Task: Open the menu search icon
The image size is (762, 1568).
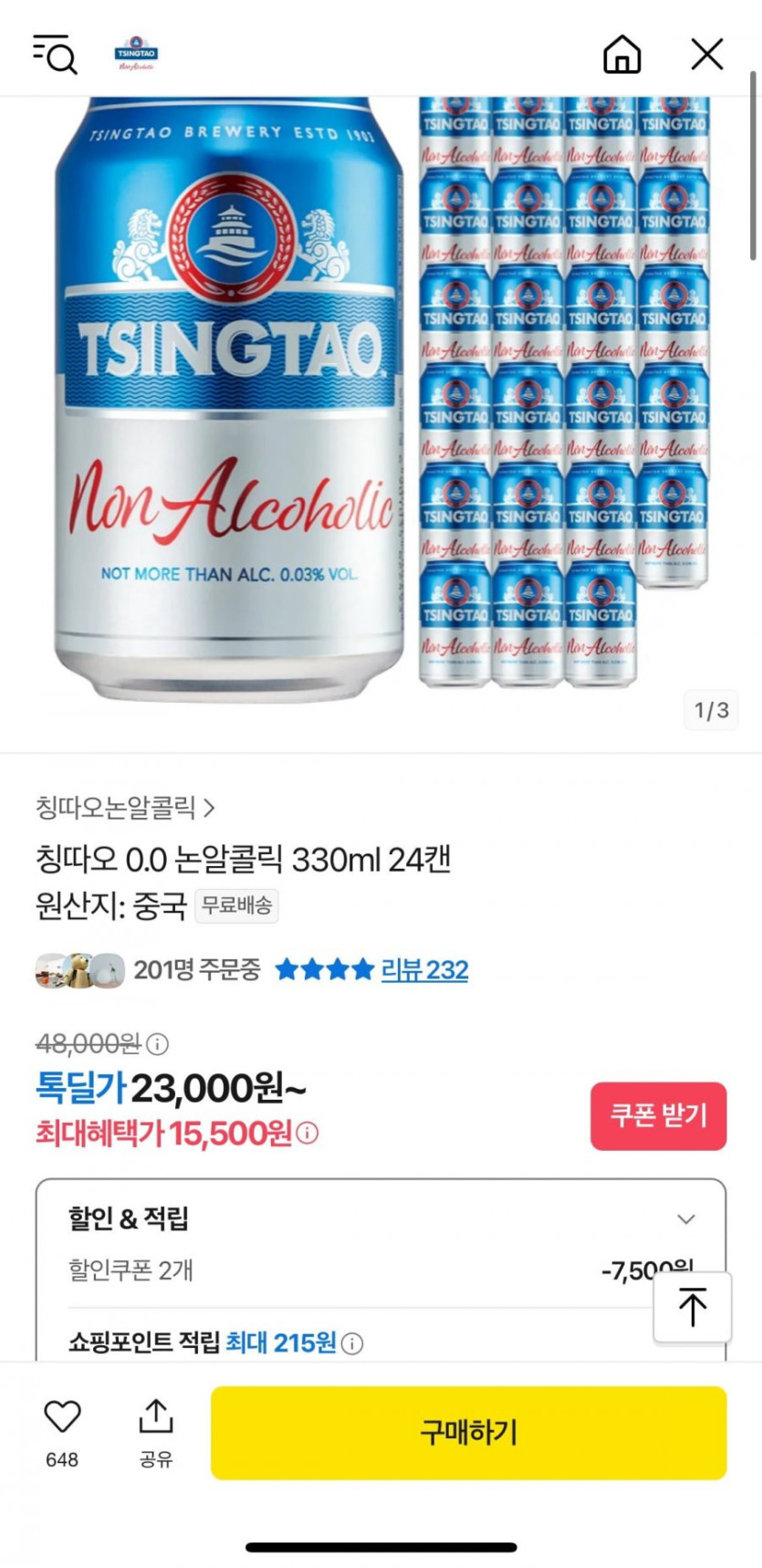Action: [x=55, y=55]
